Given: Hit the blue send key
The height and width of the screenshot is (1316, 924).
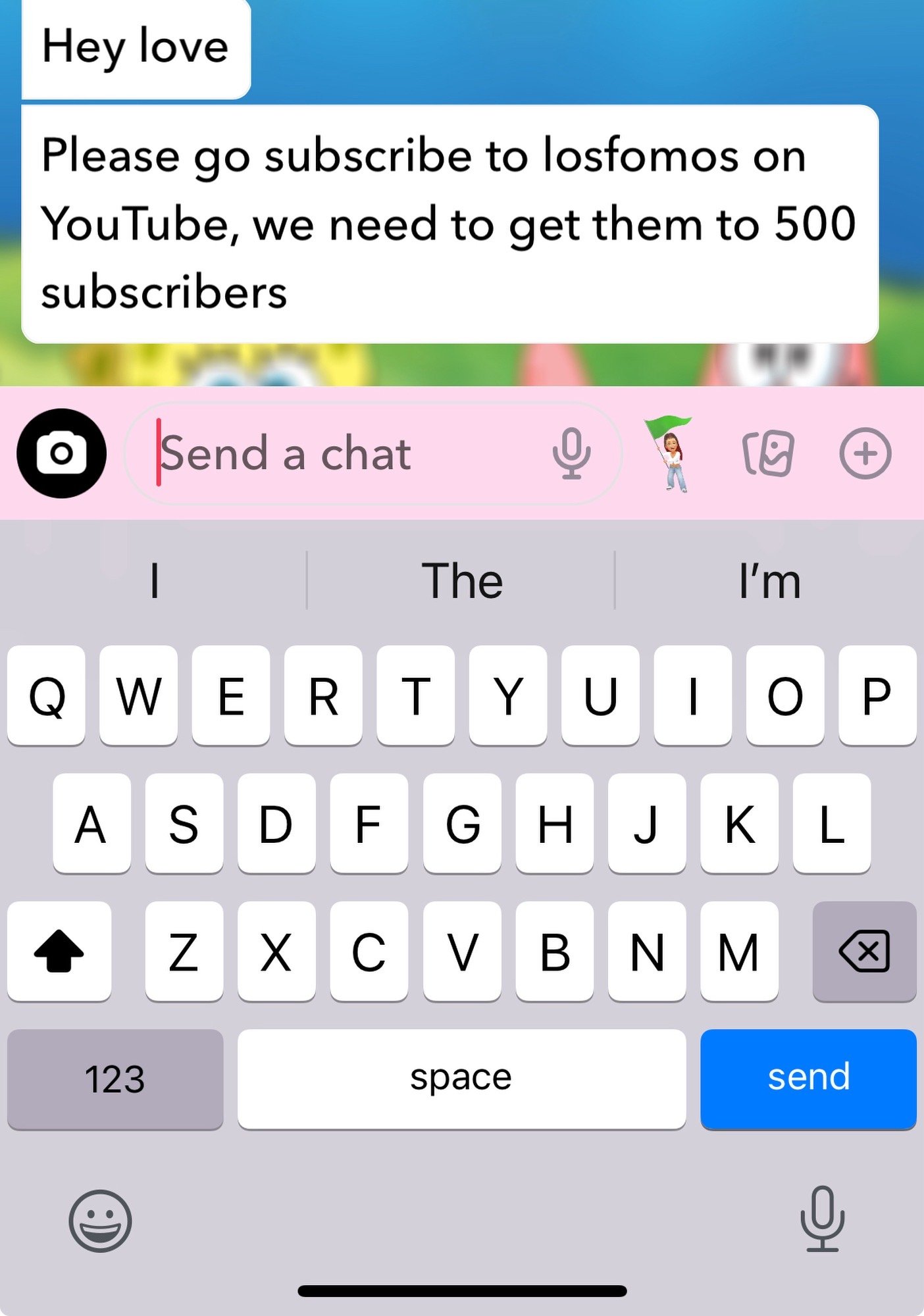Looking at the screenshot, I should pyautogui.click(x=808, y=1078).
